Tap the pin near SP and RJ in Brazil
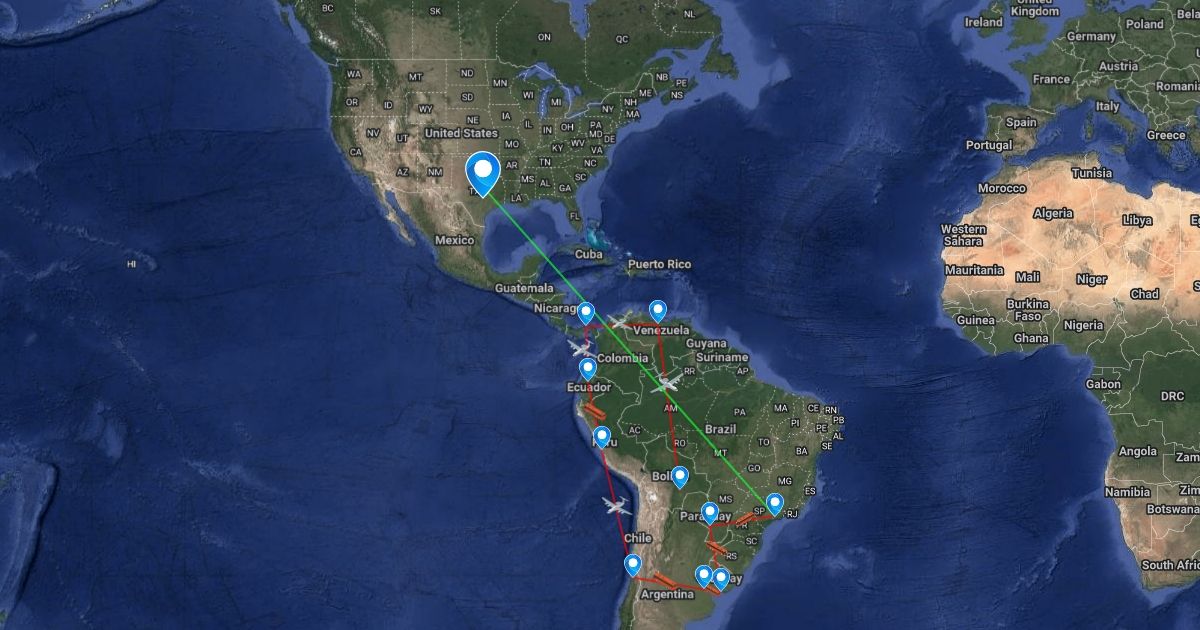The height and width of the screenshot is (630, 1200). click(774, 504)
